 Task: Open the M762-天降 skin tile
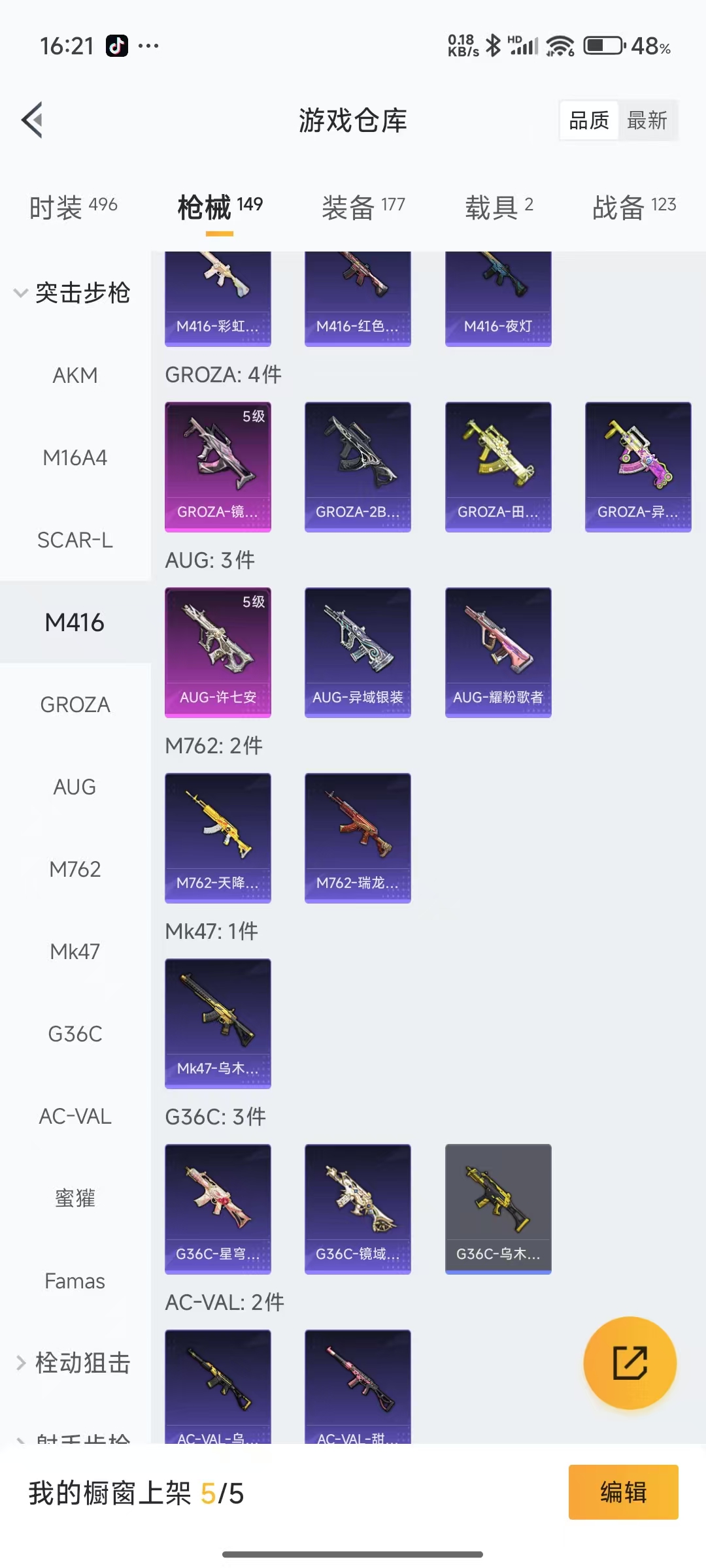click(218, 838)
